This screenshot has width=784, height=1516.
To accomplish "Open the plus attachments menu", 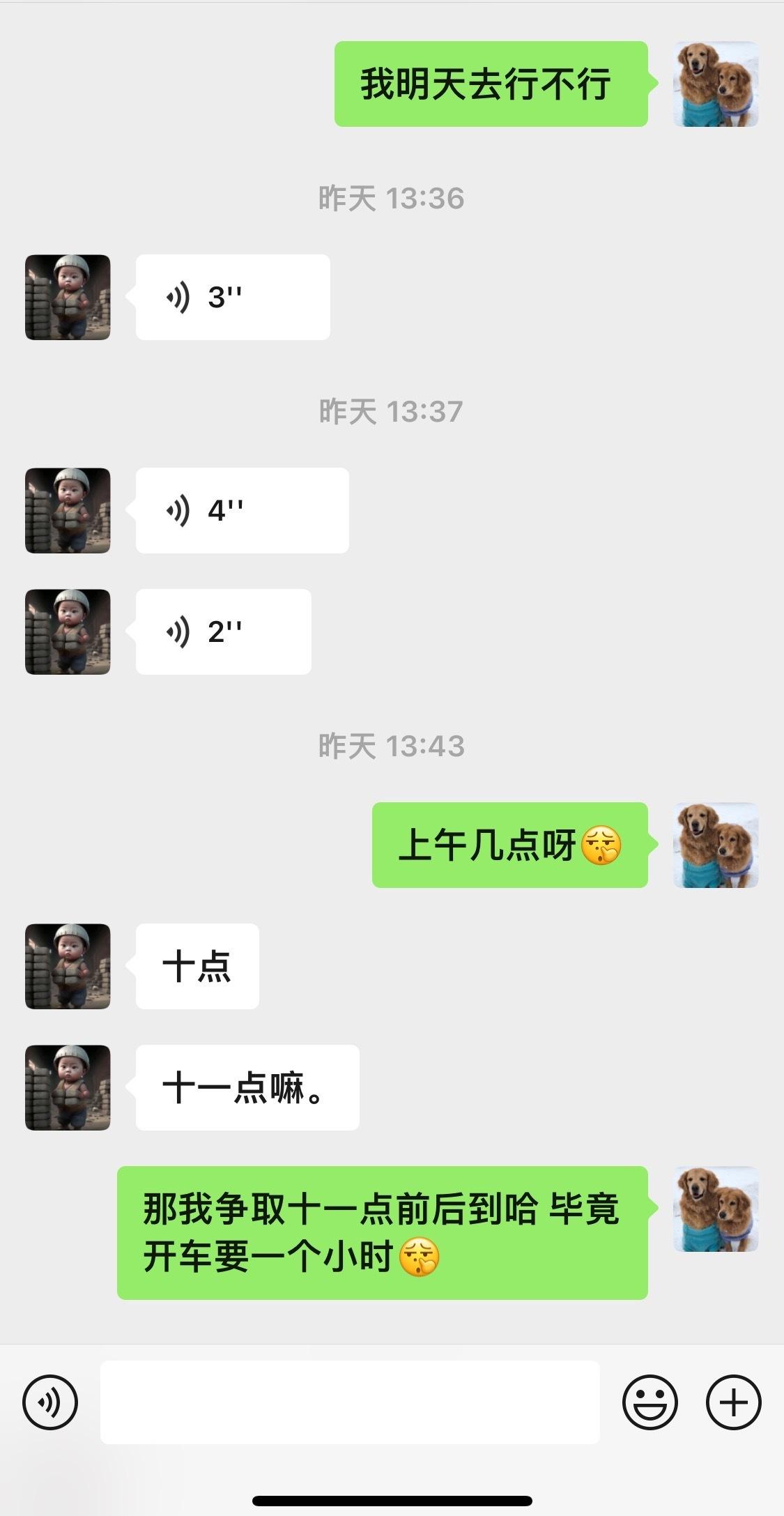I will [733, 1402].
